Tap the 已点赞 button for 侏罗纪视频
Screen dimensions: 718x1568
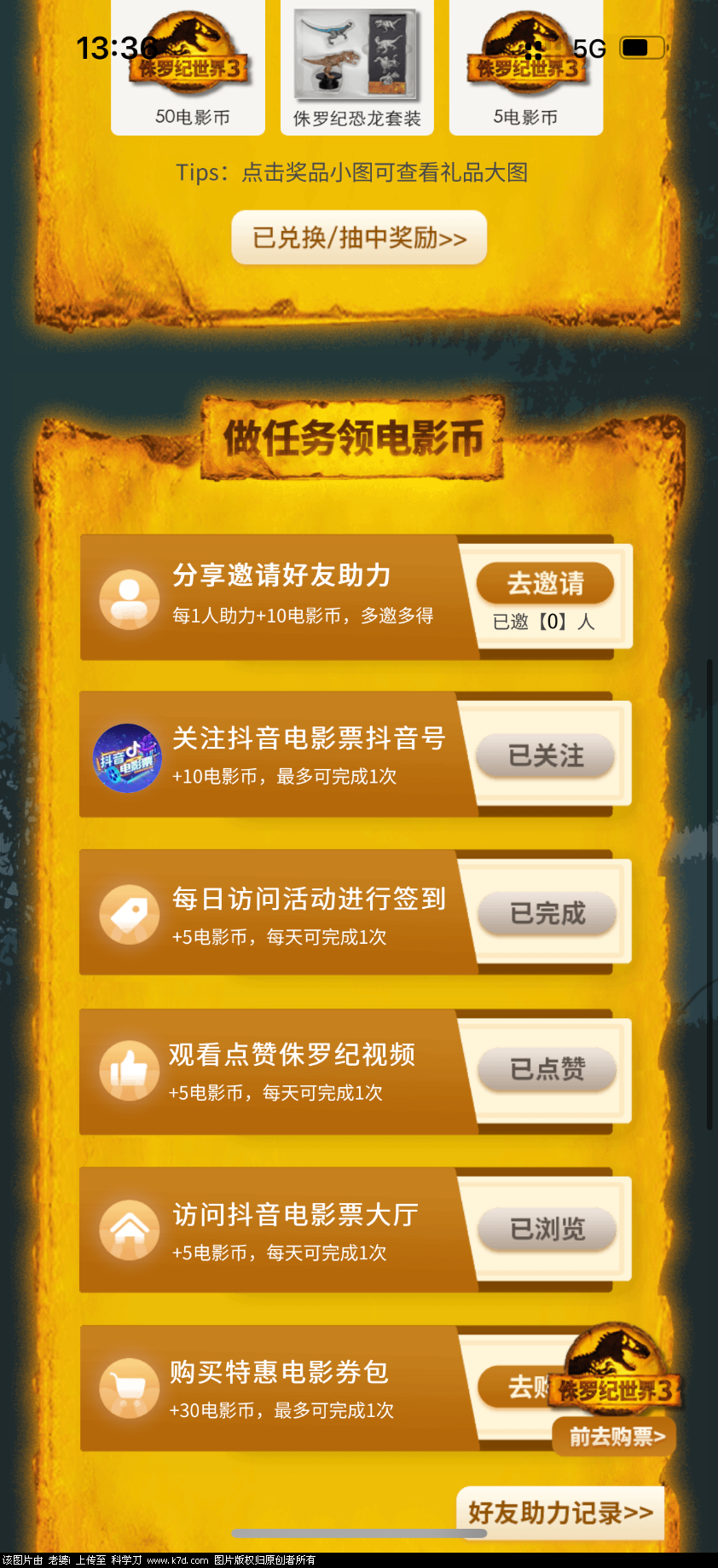tap(547, 1069)
